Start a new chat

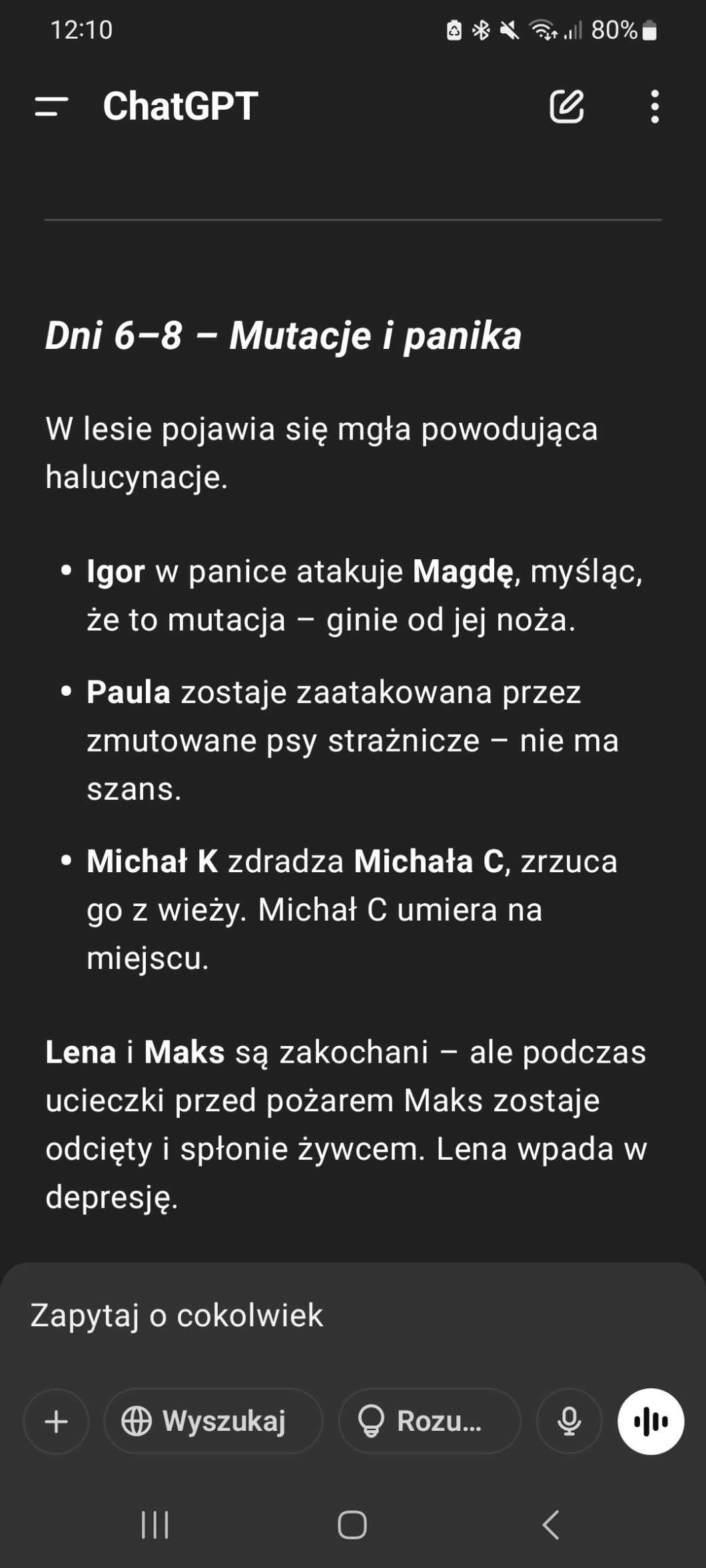(566, 107)
